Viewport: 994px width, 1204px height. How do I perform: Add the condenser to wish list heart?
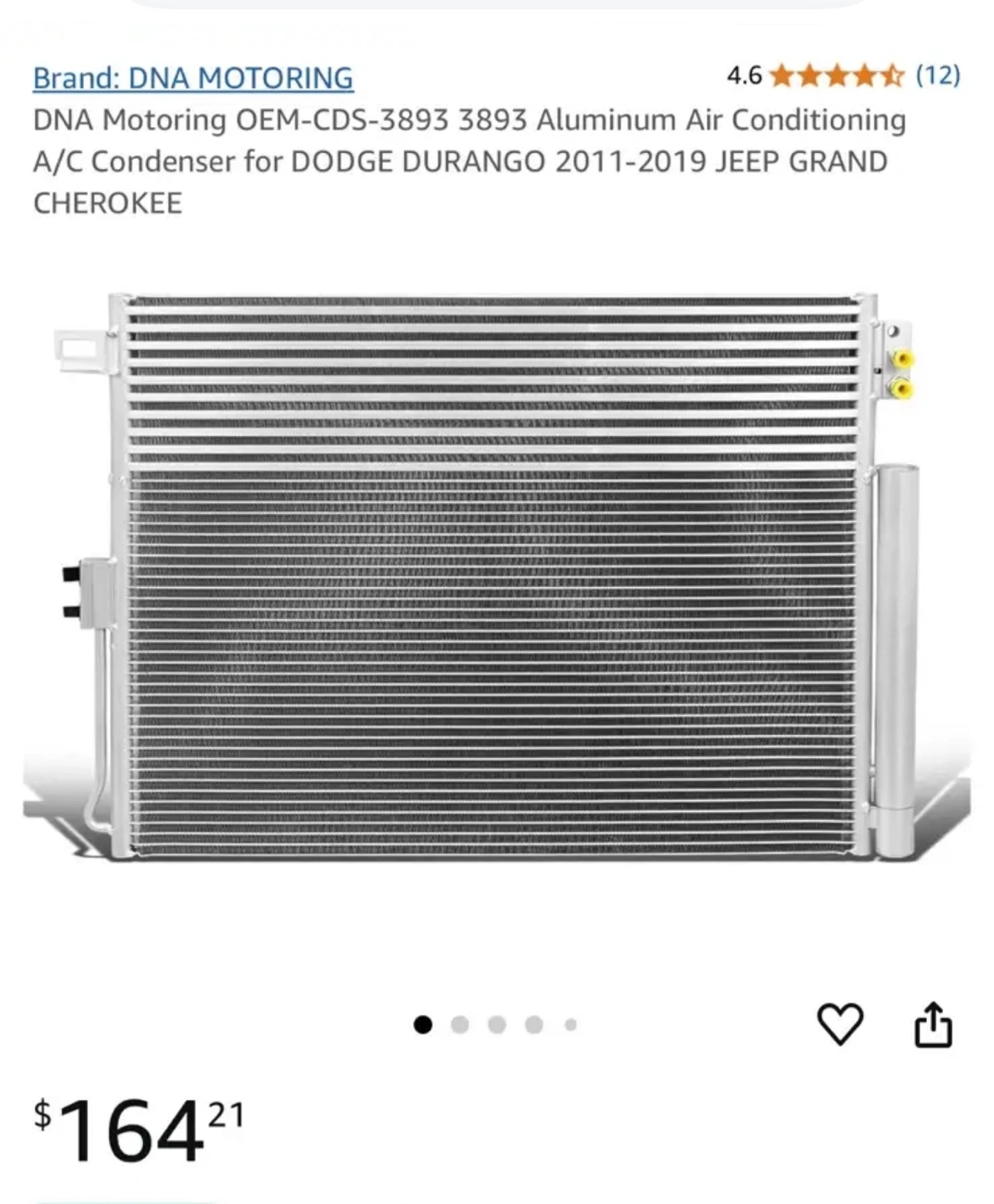click(839, 1024)
